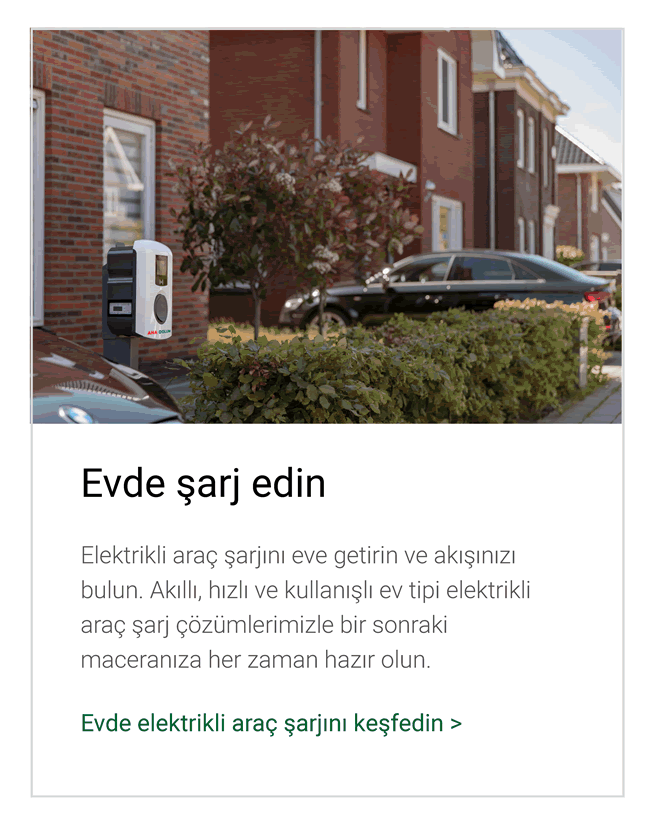Open the 'Evde elektrikli araç şarjını keşfedin' link
This screenshot has width=650, height=830.
point(271,723)
